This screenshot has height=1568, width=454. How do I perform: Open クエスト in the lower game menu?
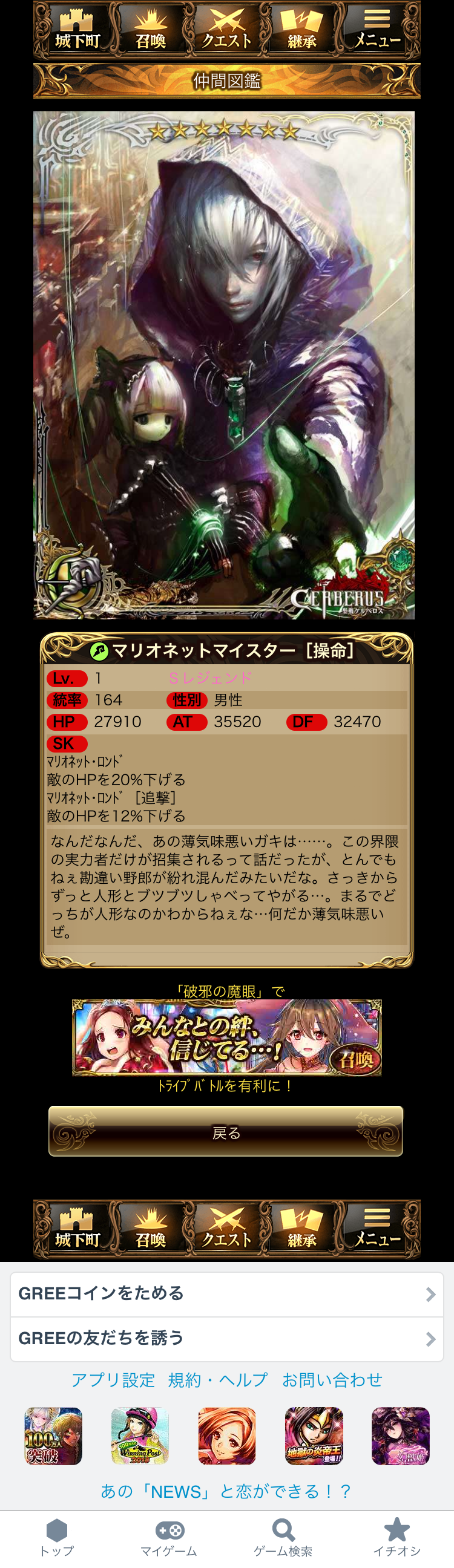click(x=226, y=1229)
